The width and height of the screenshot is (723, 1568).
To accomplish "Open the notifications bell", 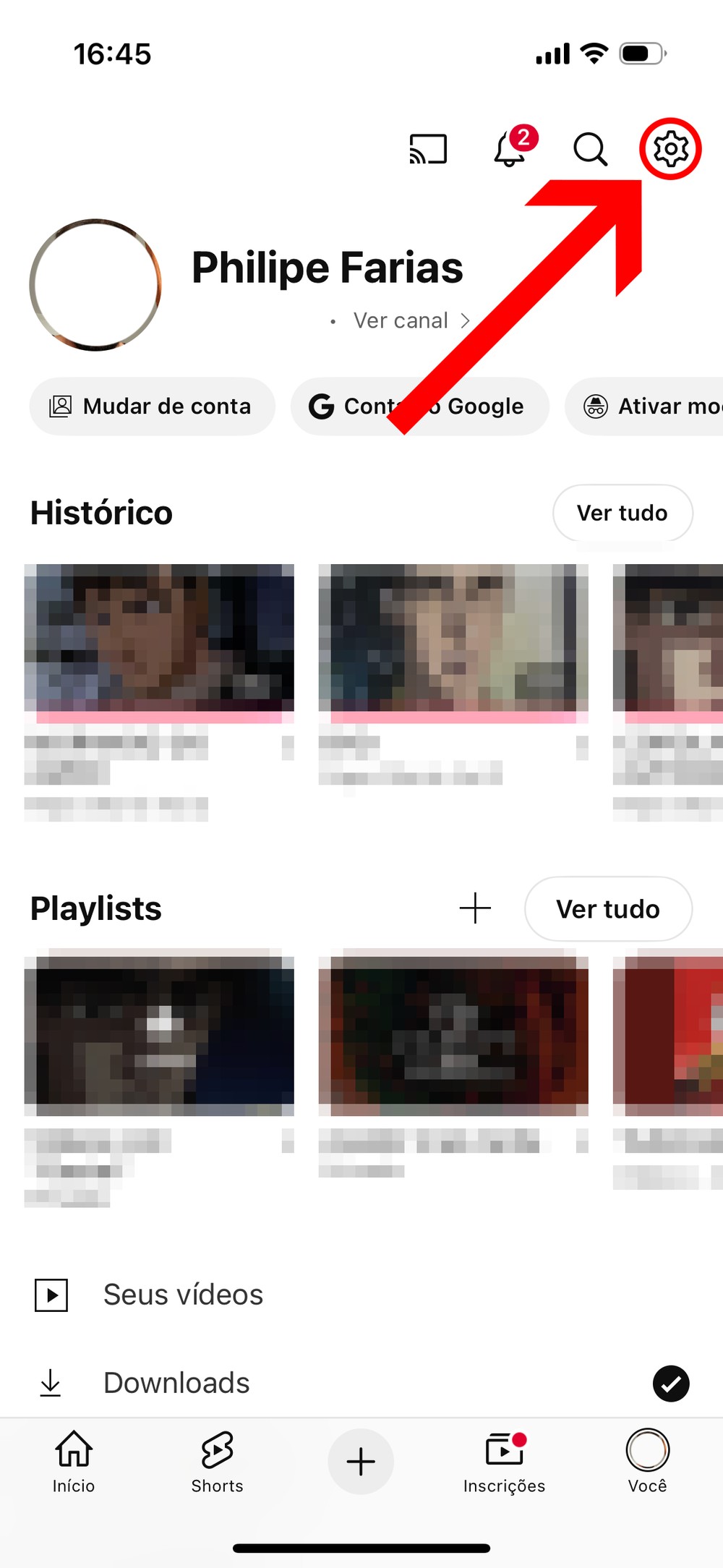I will coord(510,150).
